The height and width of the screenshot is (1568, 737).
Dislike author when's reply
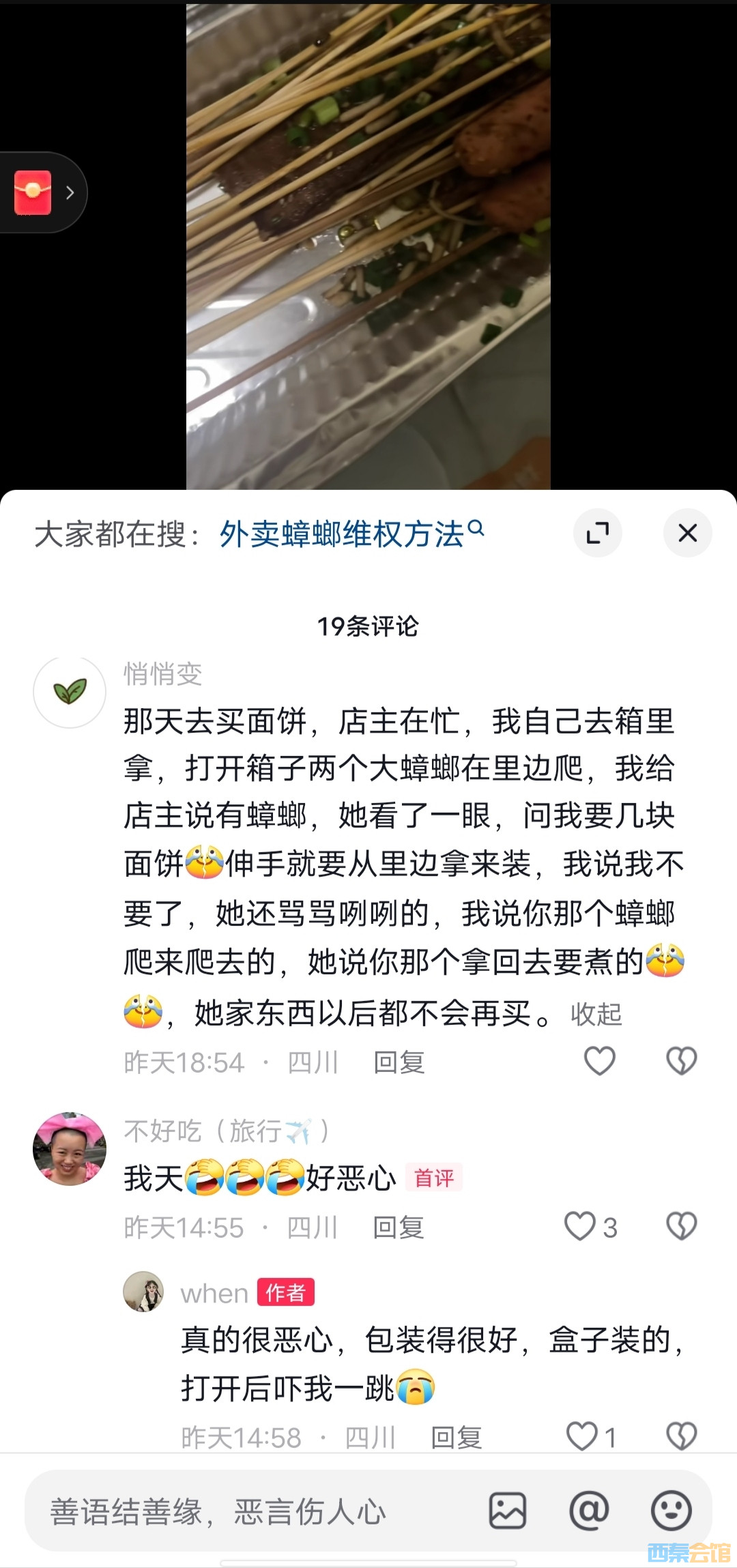(681, 1436)
